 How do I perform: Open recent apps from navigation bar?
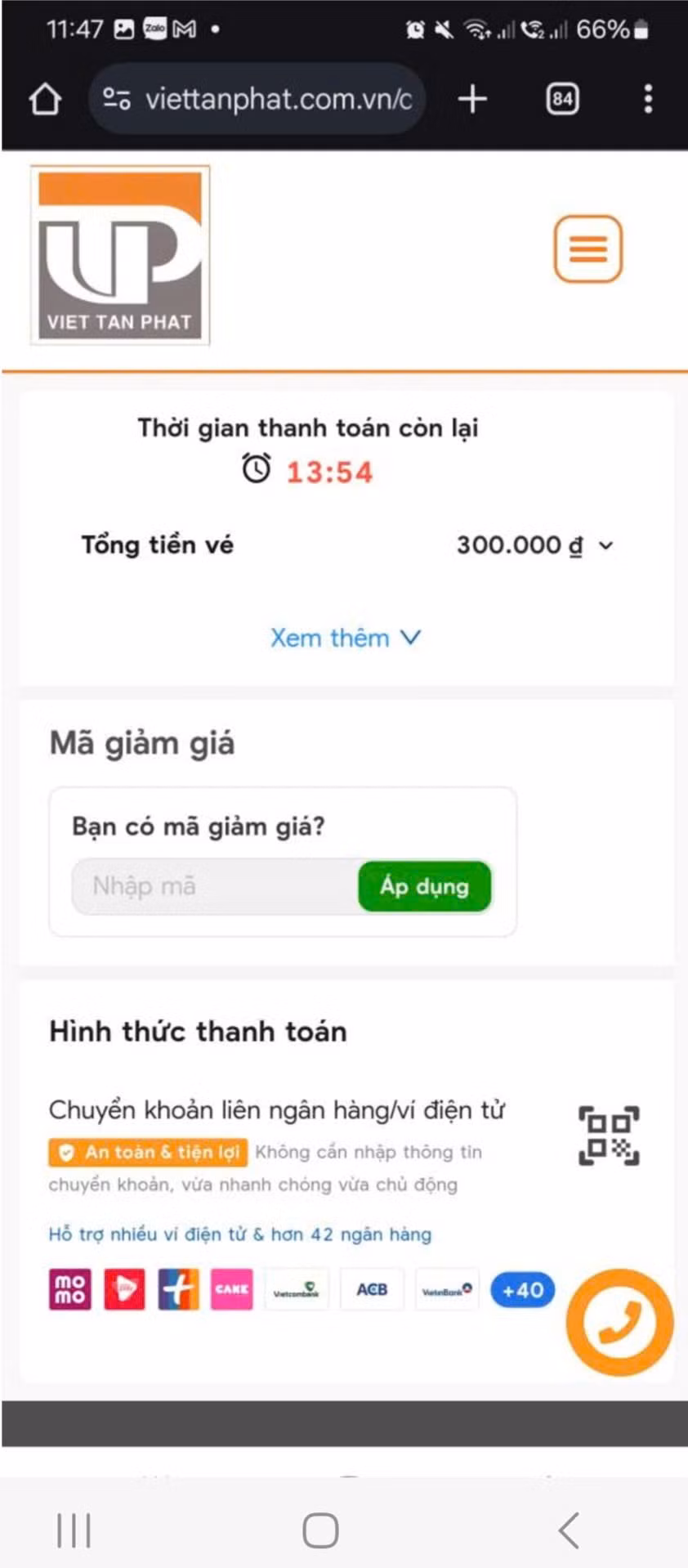click(74, 1530)
